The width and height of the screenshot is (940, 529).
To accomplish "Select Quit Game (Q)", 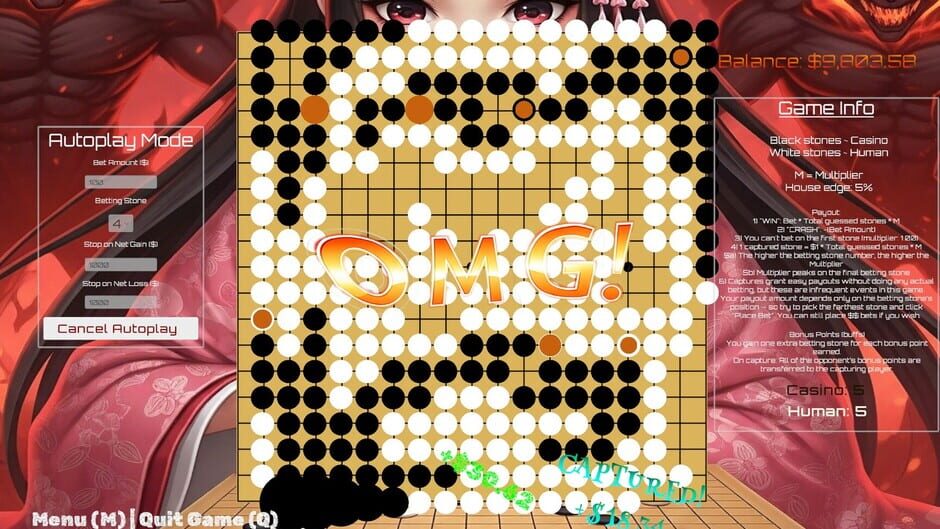I will coord(207,519).
